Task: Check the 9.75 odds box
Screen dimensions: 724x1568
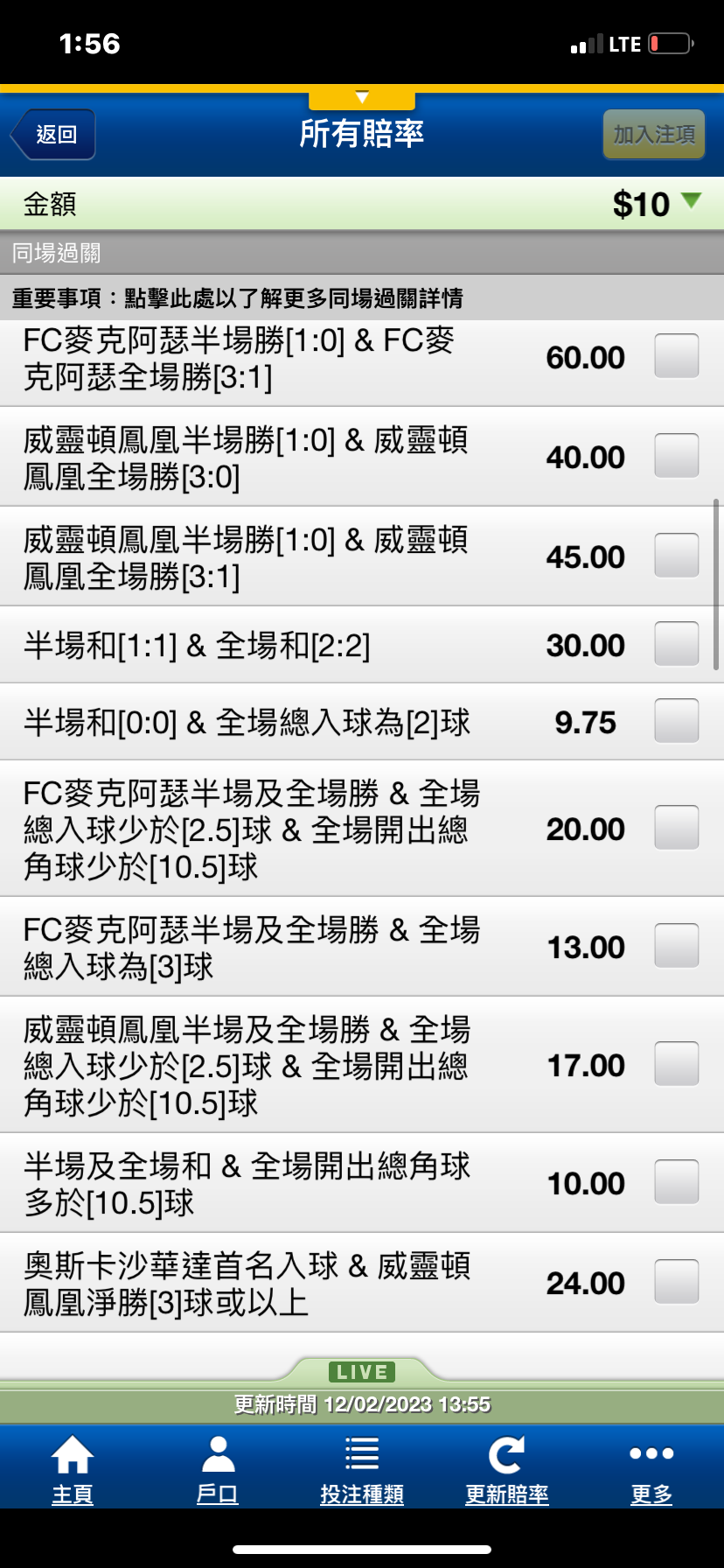Action: pyautogui.click(x=677, y=721)
